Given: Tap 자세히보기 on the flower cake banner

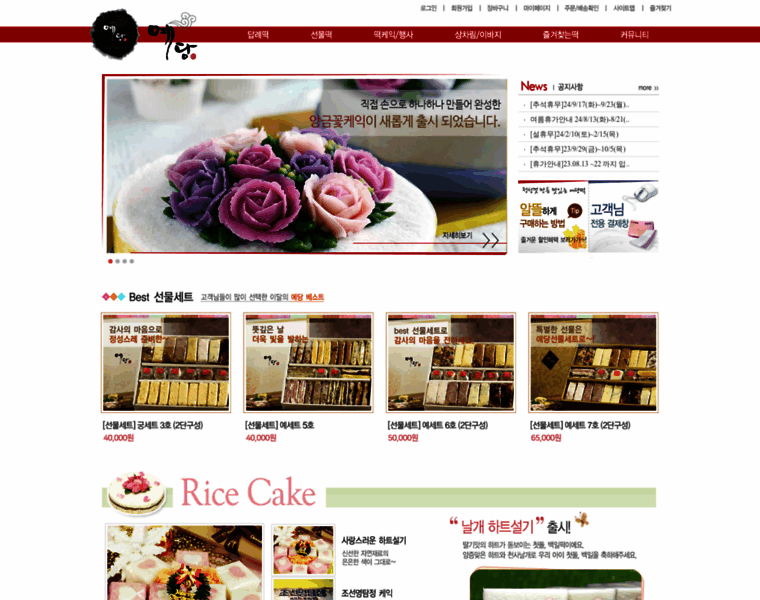Looking at the screenshot, I should coord(458,236).
